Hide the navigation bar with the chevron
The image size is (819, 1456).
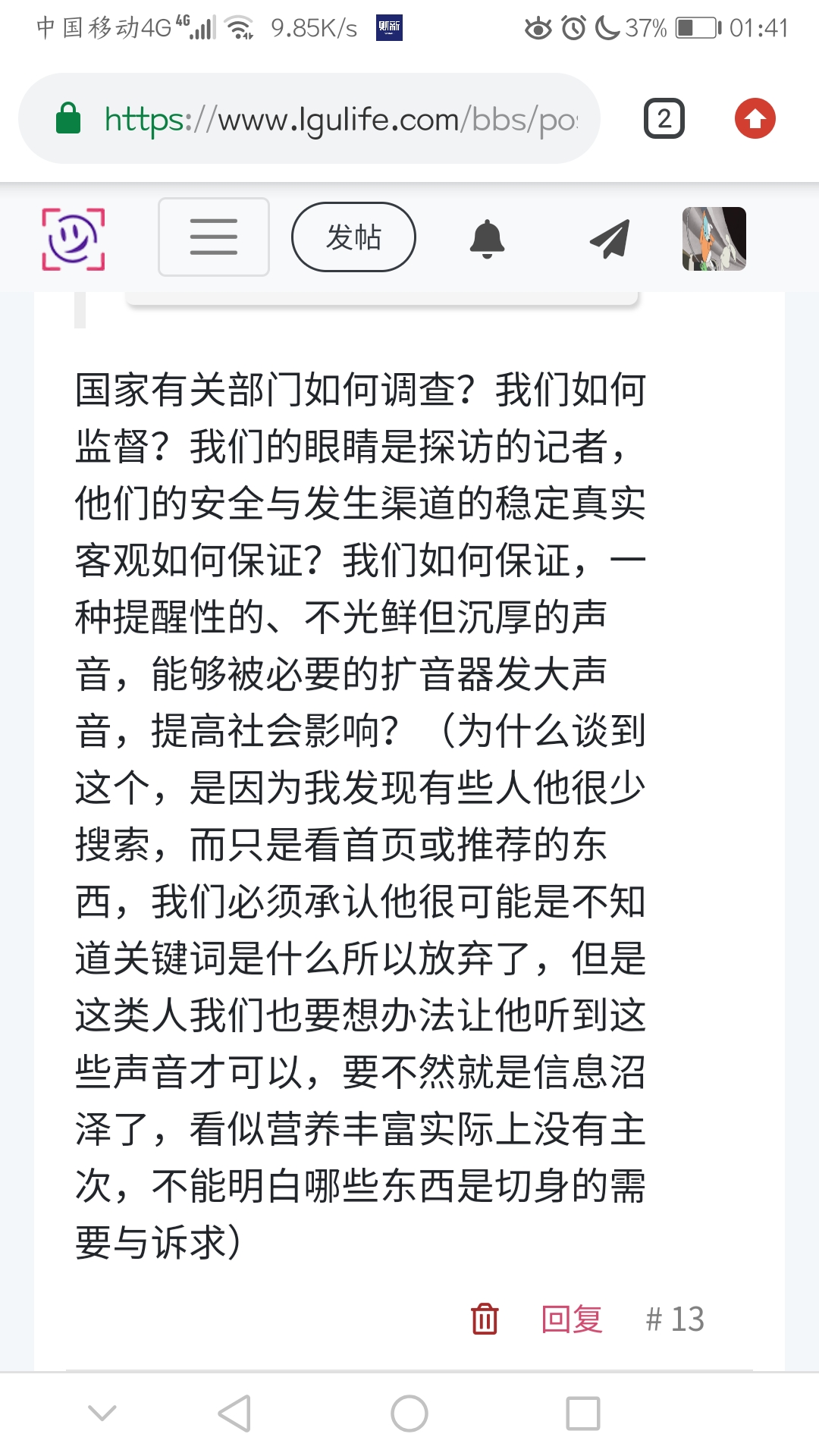102,1414
